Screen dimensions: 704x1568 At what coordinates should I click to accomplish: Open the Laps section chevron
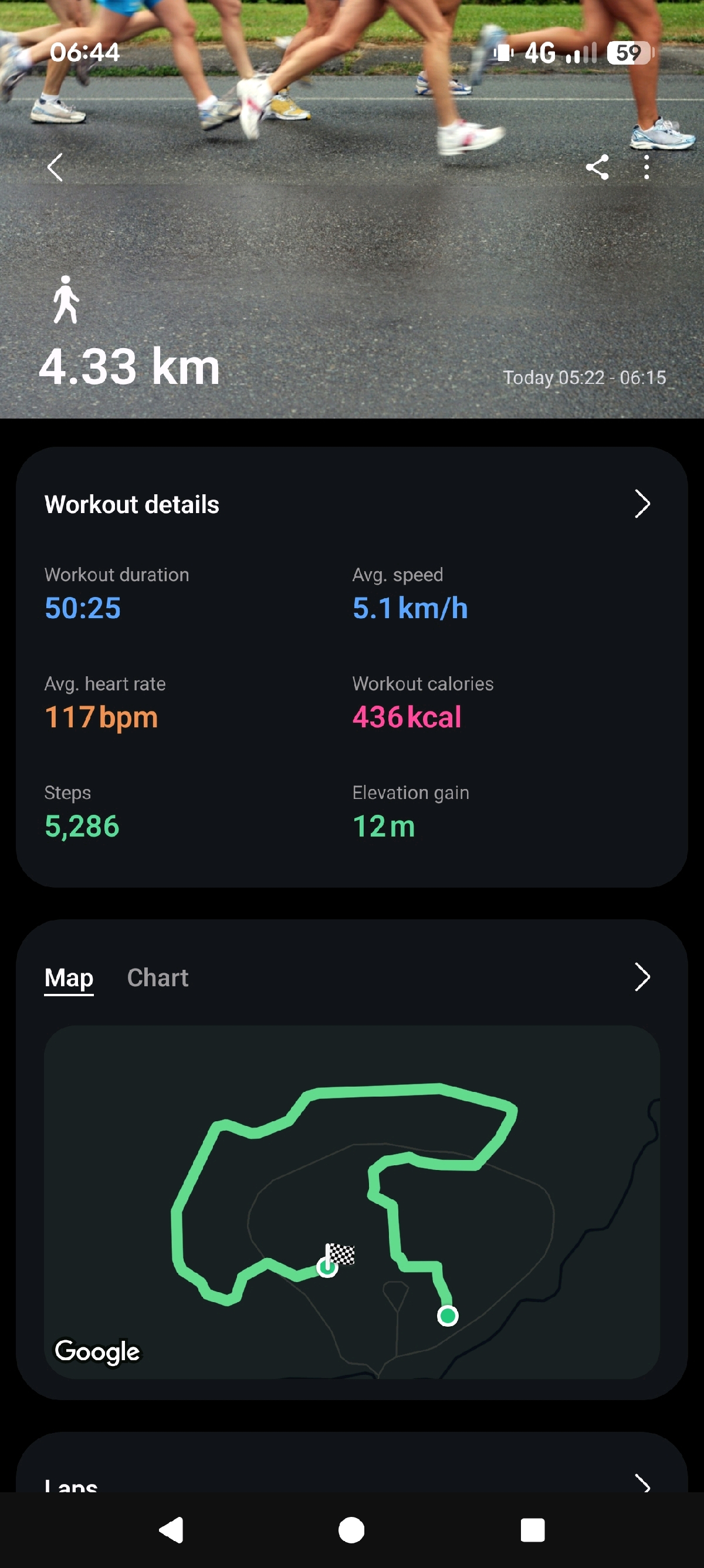(642, 1483)
